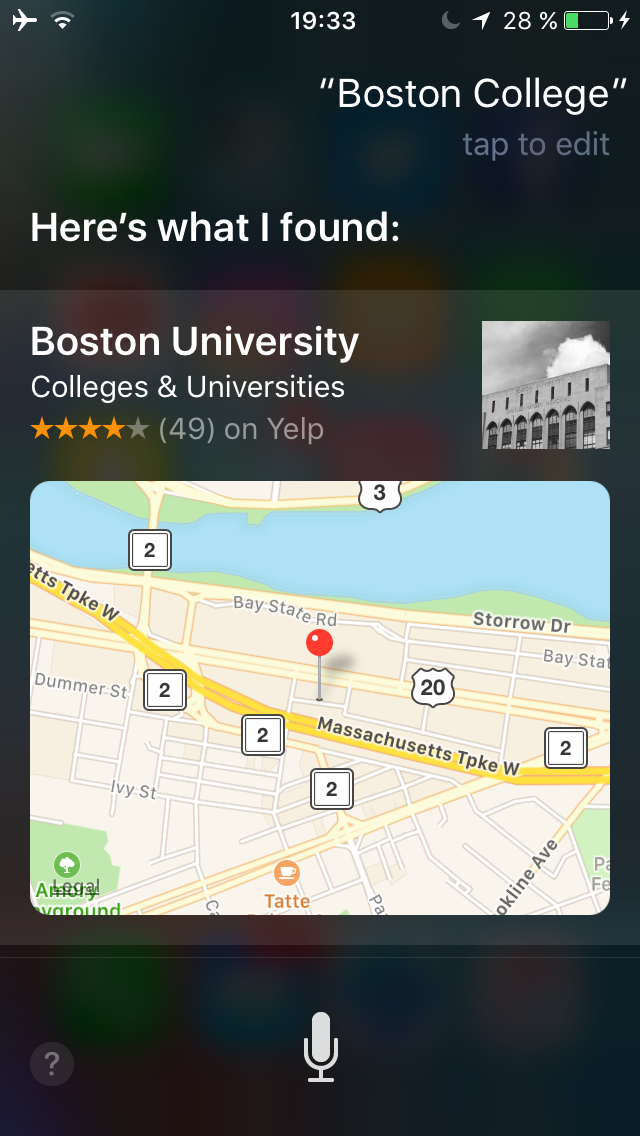Open the Boston University result
This screenshot has width=640, height=1136.
[x=195, y=343]
